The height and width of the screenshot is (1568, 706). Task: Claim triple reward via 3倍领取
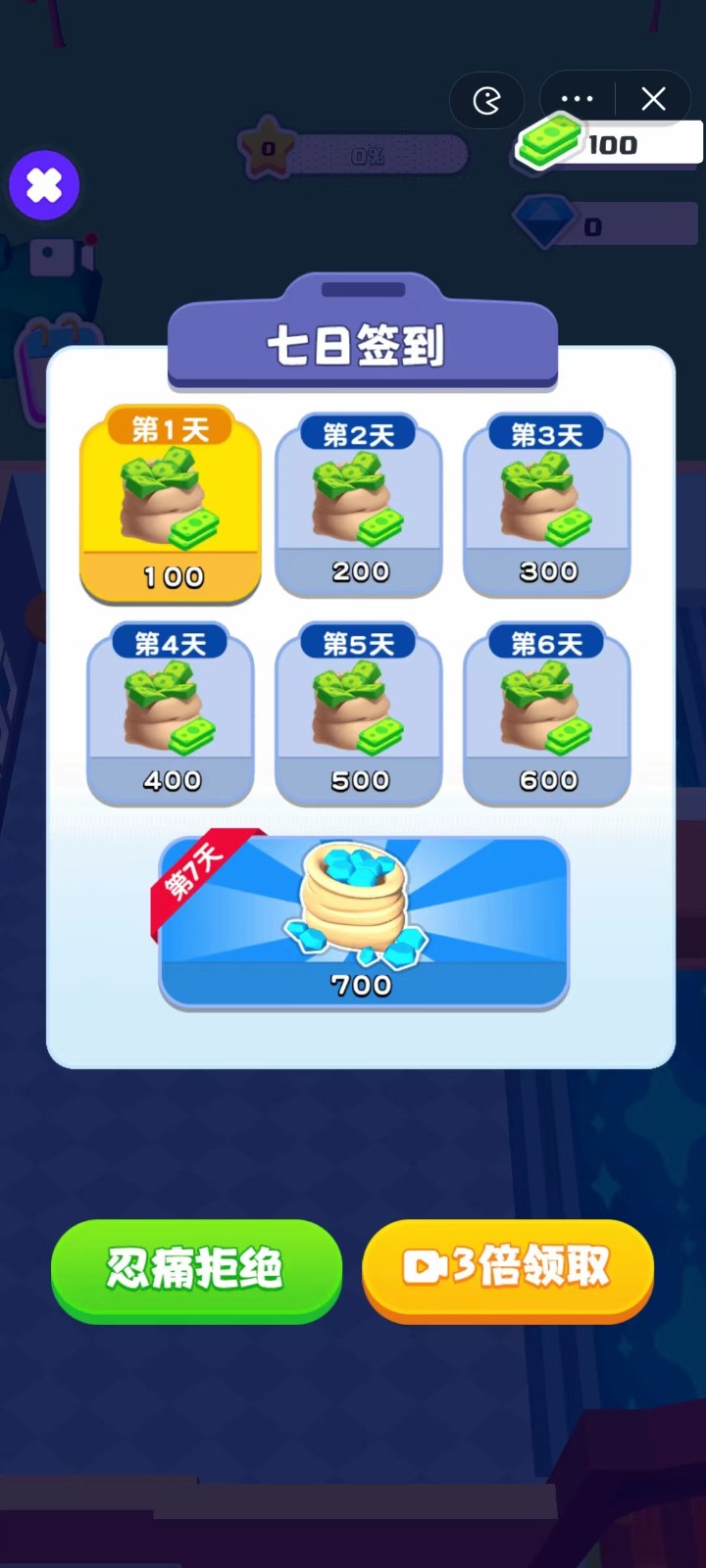point(508,1268)
